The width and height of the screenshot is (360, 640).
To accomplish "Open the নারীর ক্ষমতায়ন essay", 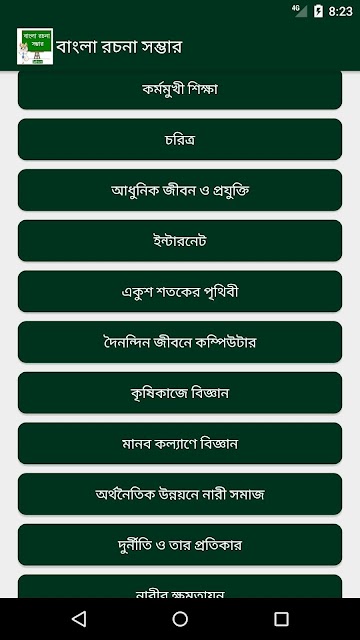I will (180, 587).
